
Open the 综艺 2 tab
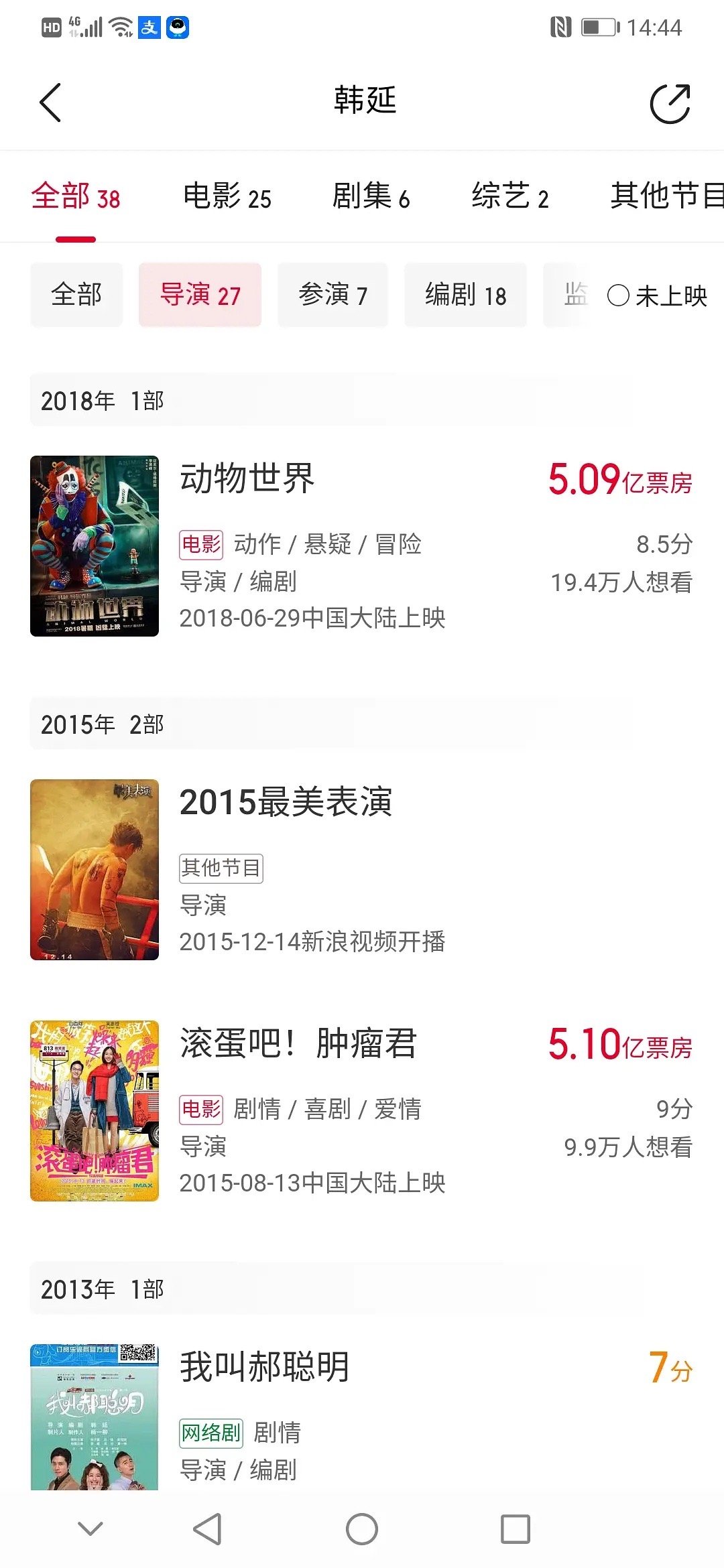(x=510, y=198)
